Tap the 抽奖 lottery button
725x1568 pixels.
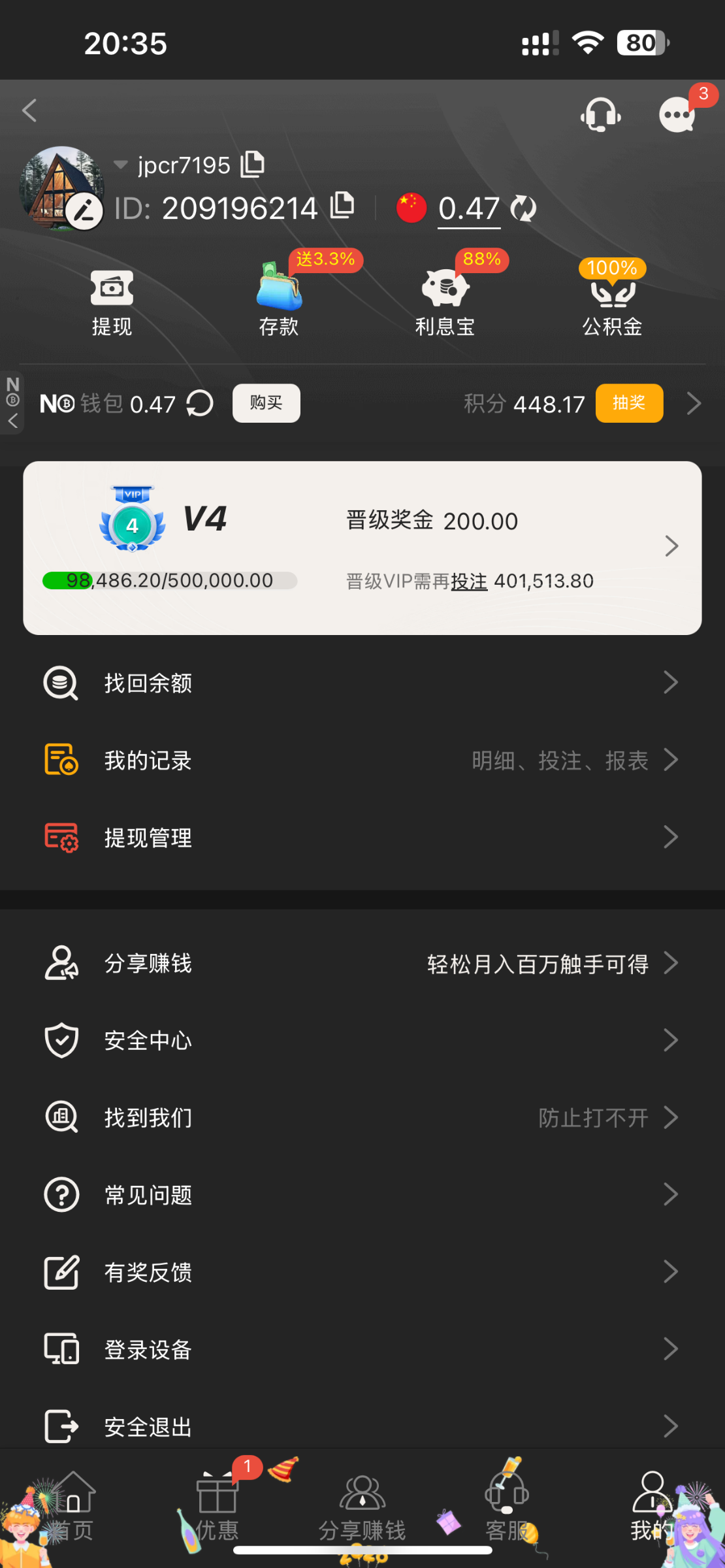[629, 403]
